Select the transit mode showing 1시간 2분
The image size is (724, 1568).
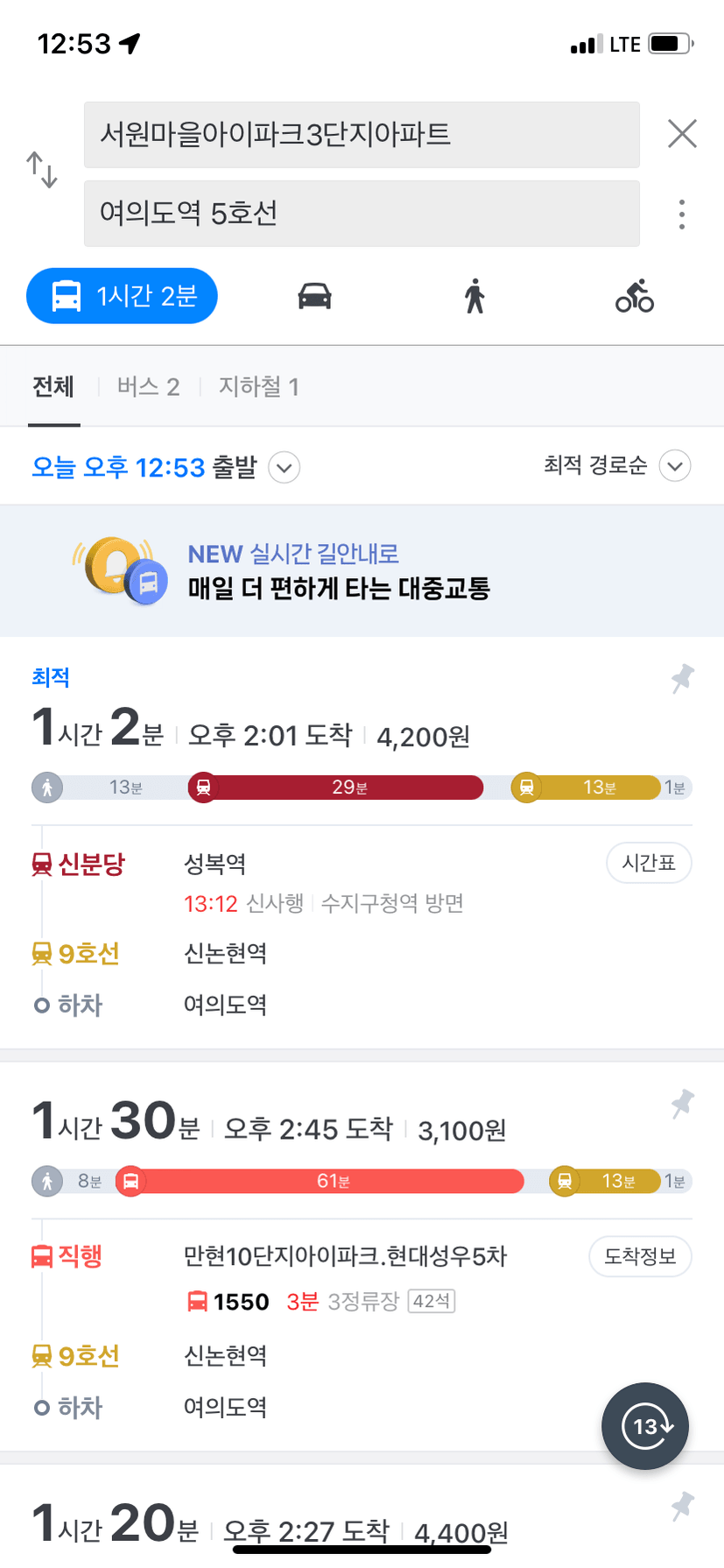[122, 296]
